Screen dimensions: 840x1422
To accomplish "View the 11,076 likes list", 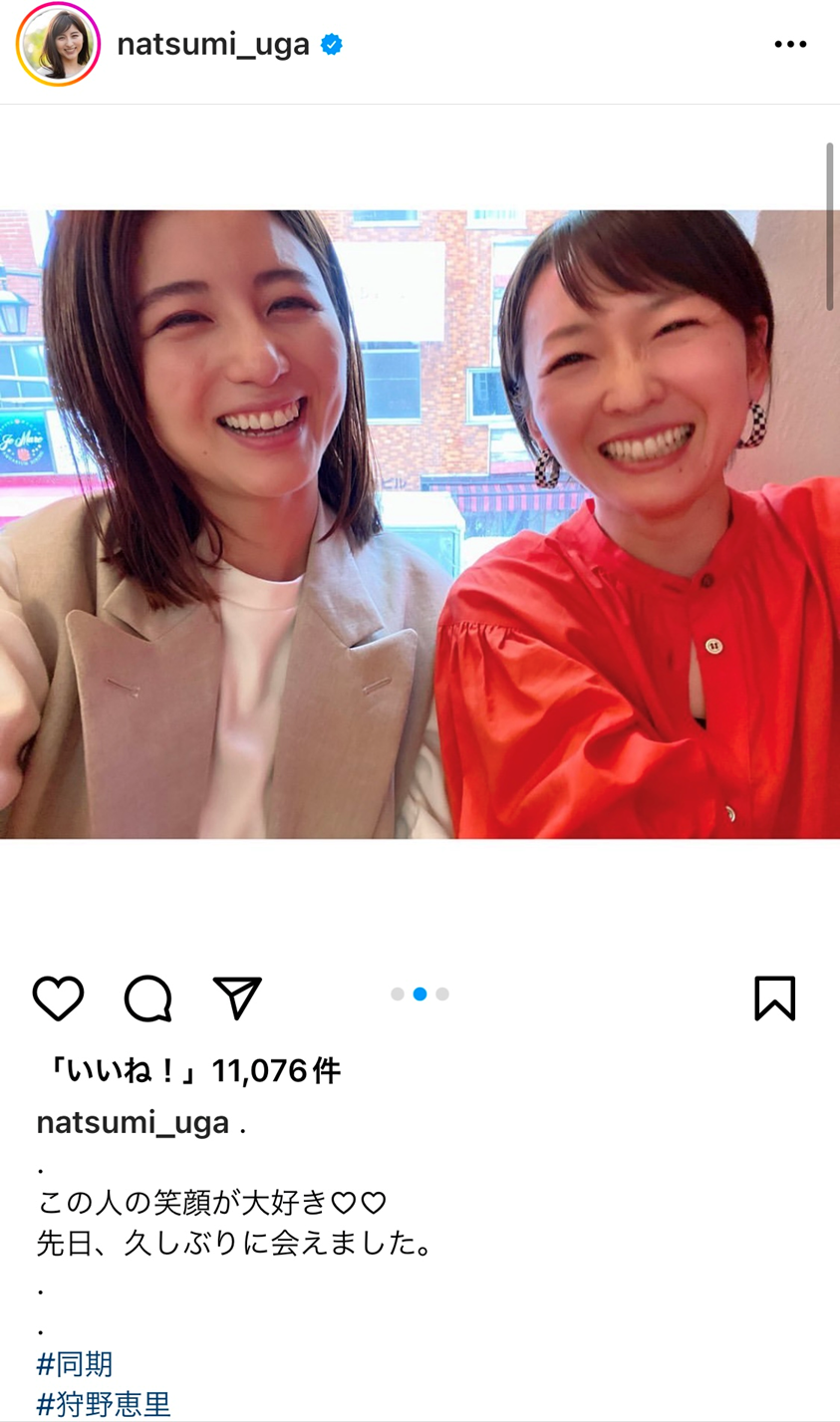I will pos(191,1071).
